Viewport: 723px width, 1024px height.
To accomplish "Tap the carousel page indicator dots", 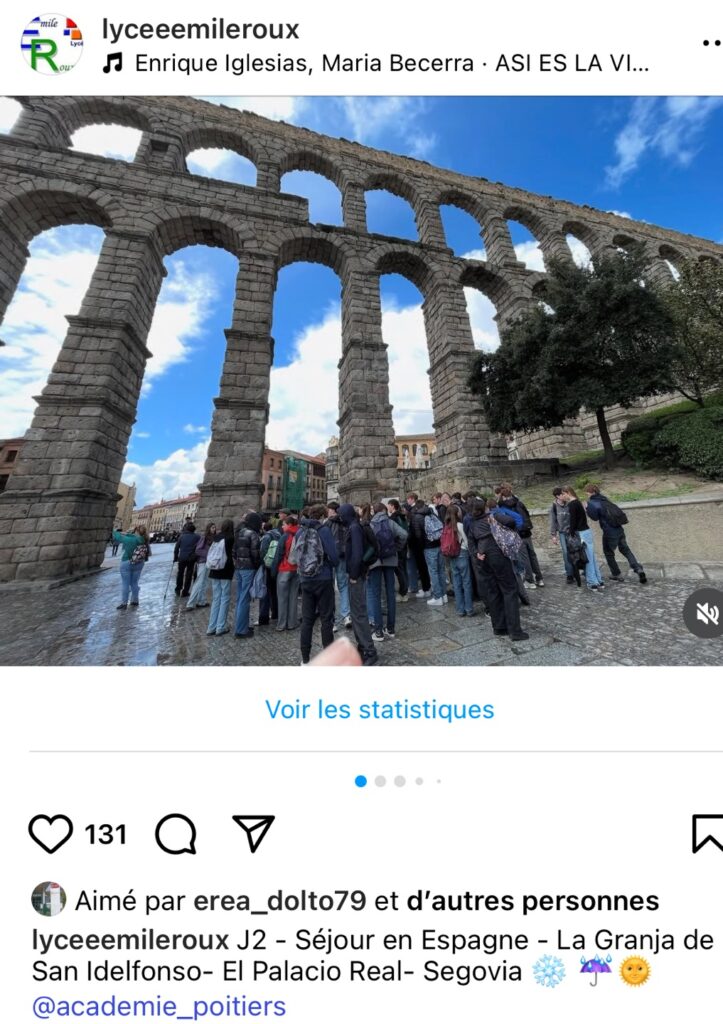I will tap(398, 781).
